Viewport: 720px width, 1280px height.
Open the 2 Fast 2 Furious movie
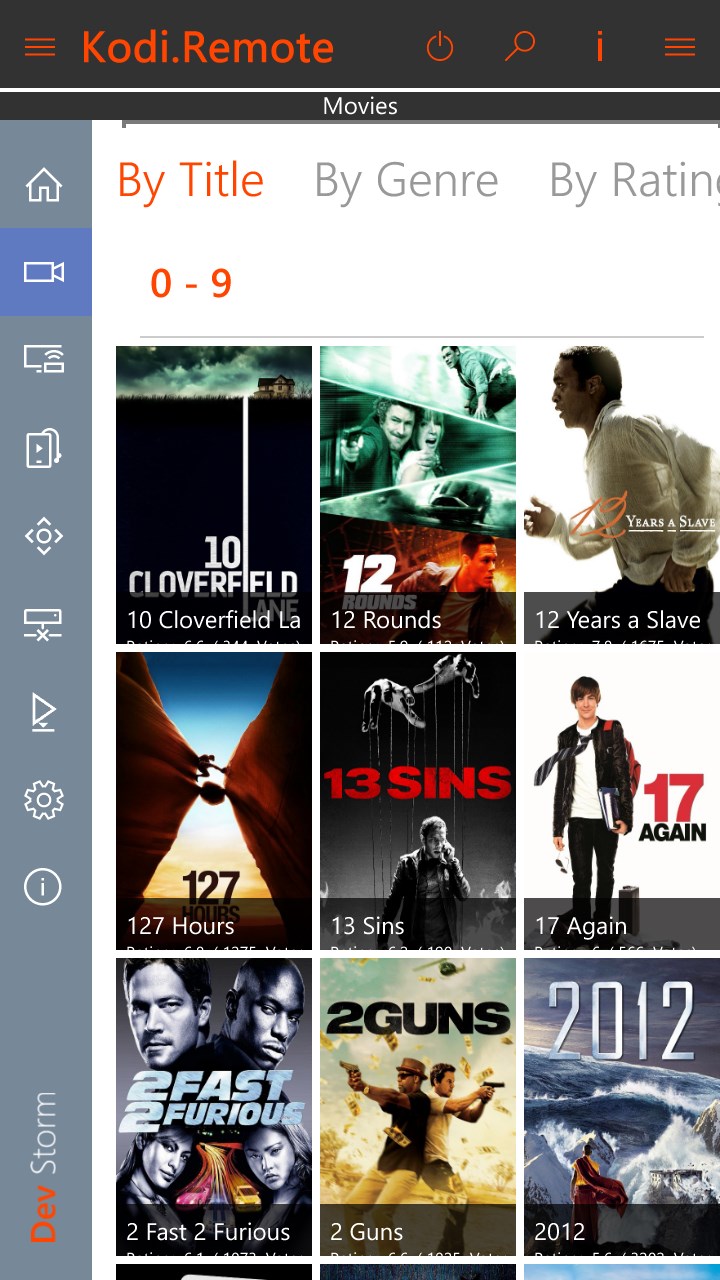tap(214, 1106)
